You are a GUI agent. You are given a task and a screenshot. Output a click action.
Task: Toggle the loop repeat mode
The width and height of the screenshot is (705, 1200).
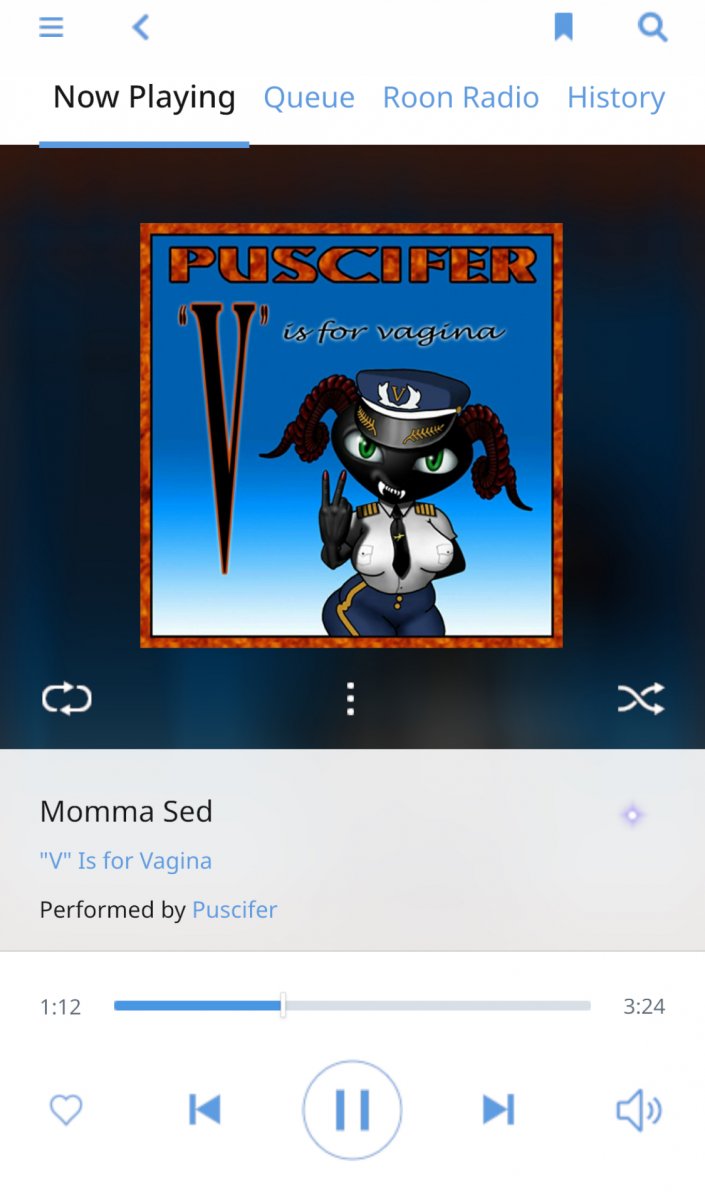pyautogui.click(x=67, y=698)
